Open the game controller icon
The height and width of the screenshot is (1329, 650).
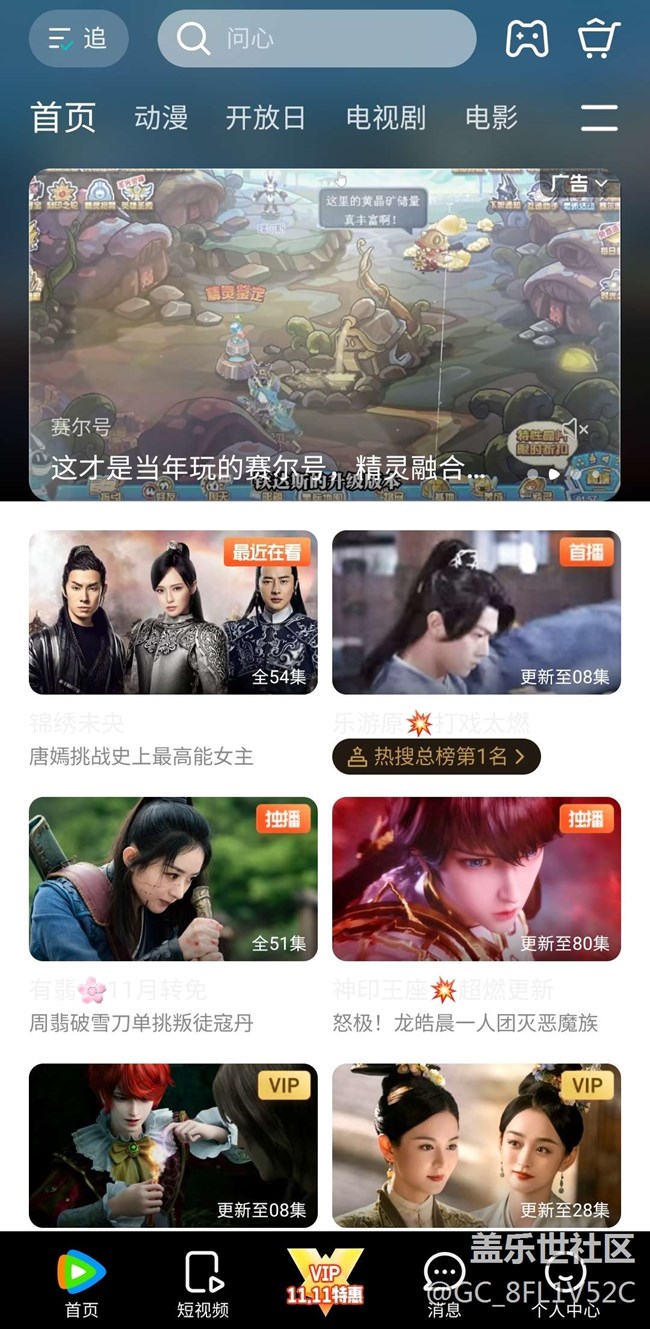pyautogui.click(x=527, y=39)
